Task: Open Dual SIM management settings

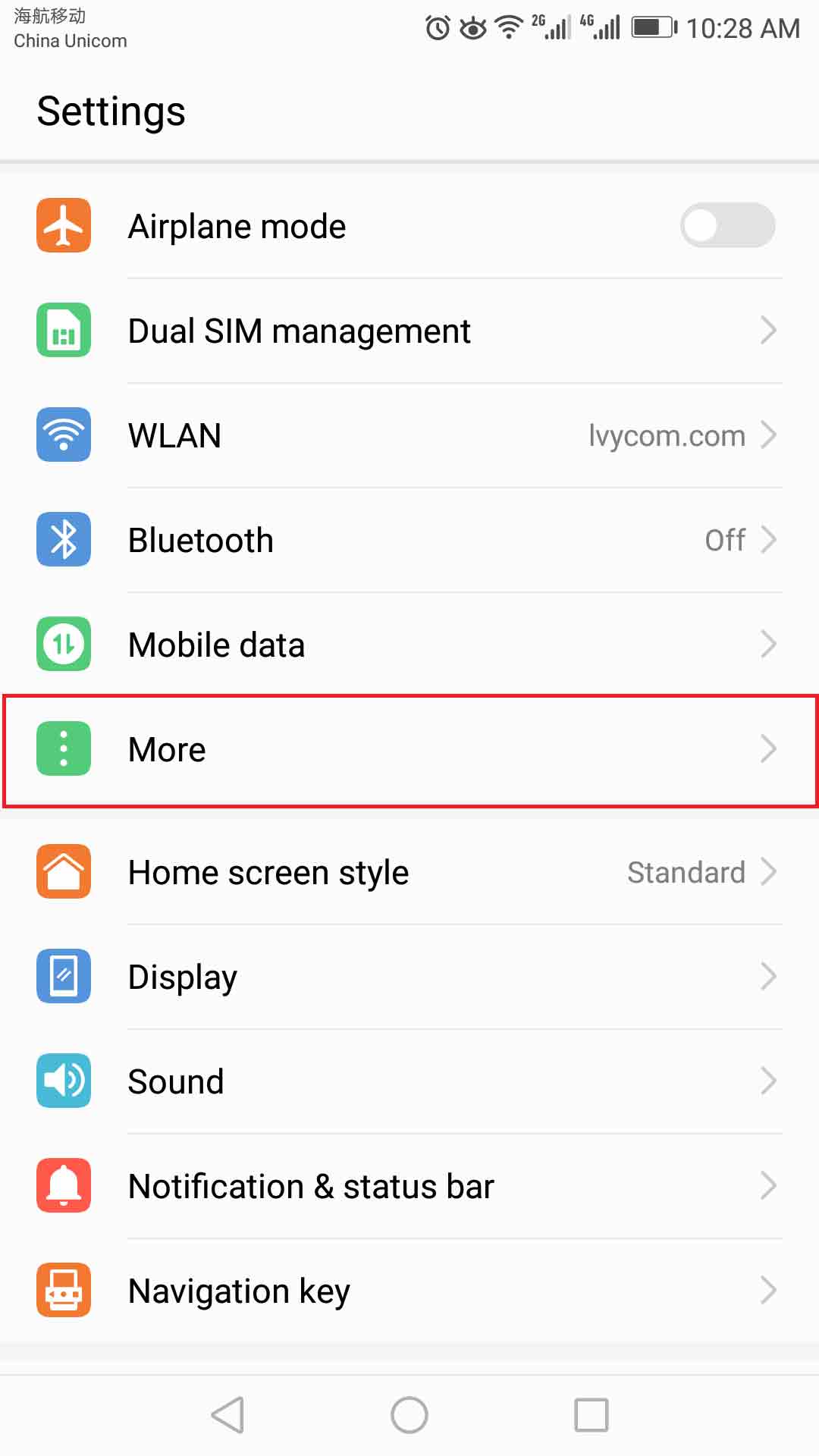Action: (409, 331)
